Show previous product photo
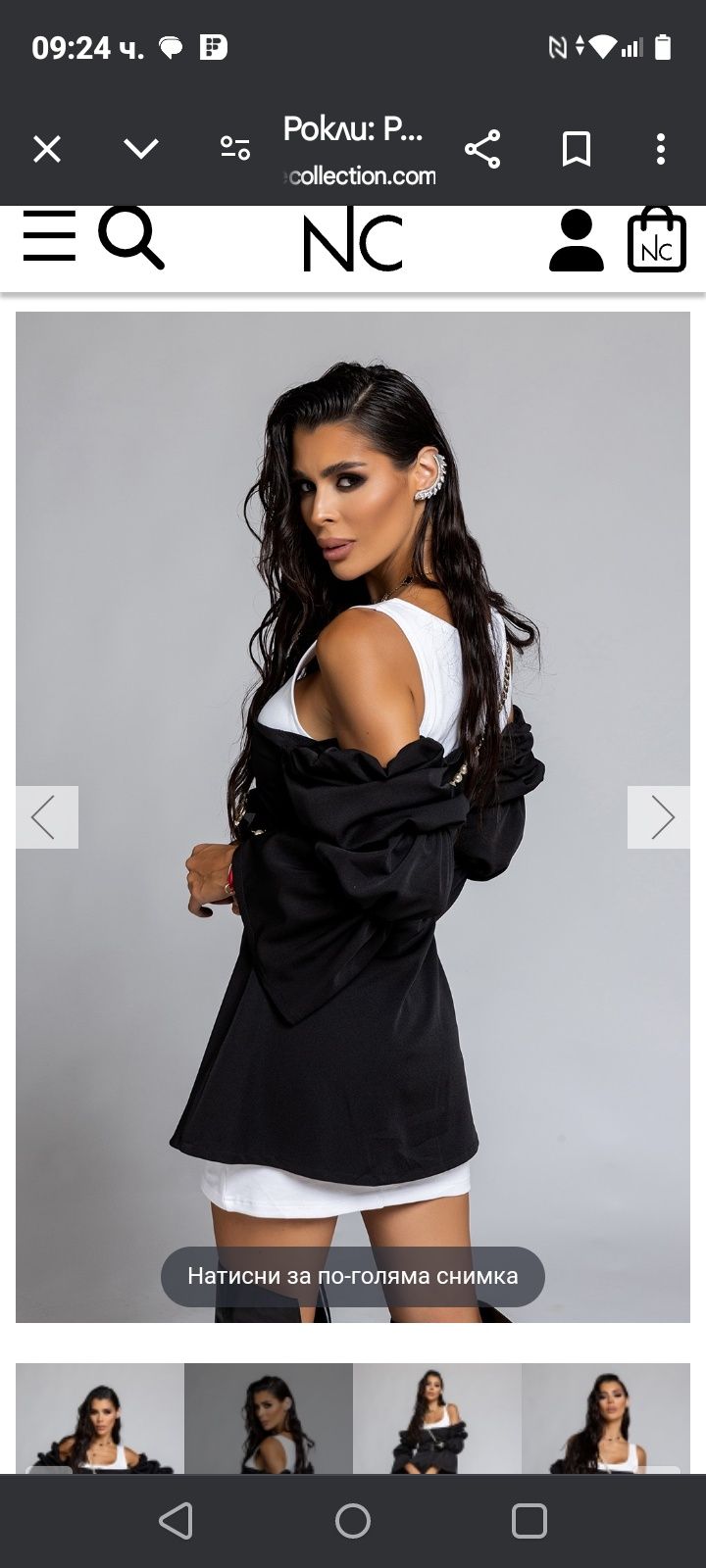This screenshot has height=1568, width=706. (x=45, y=817)
